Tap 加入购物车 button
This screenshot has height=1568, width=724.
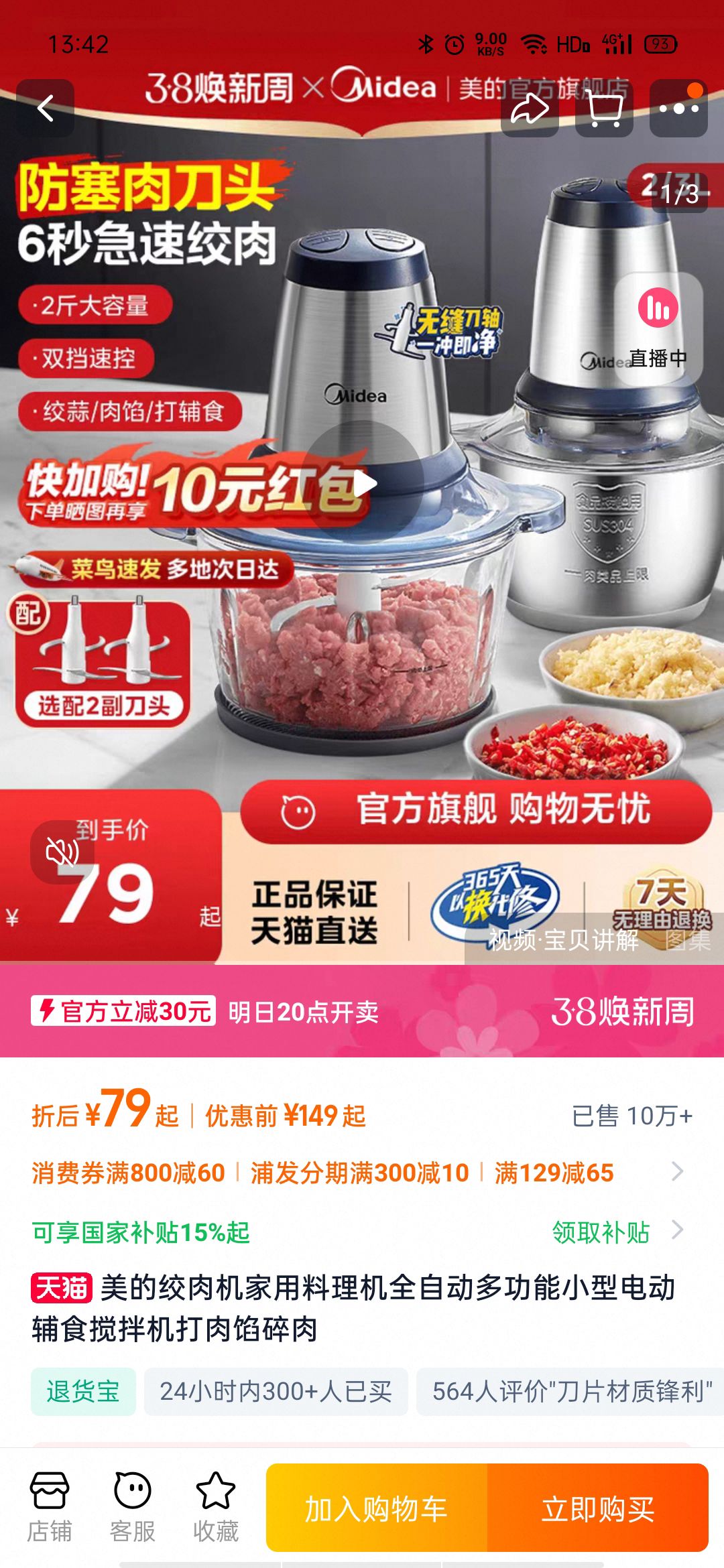pyautogui.click(x=376, y=1509)
